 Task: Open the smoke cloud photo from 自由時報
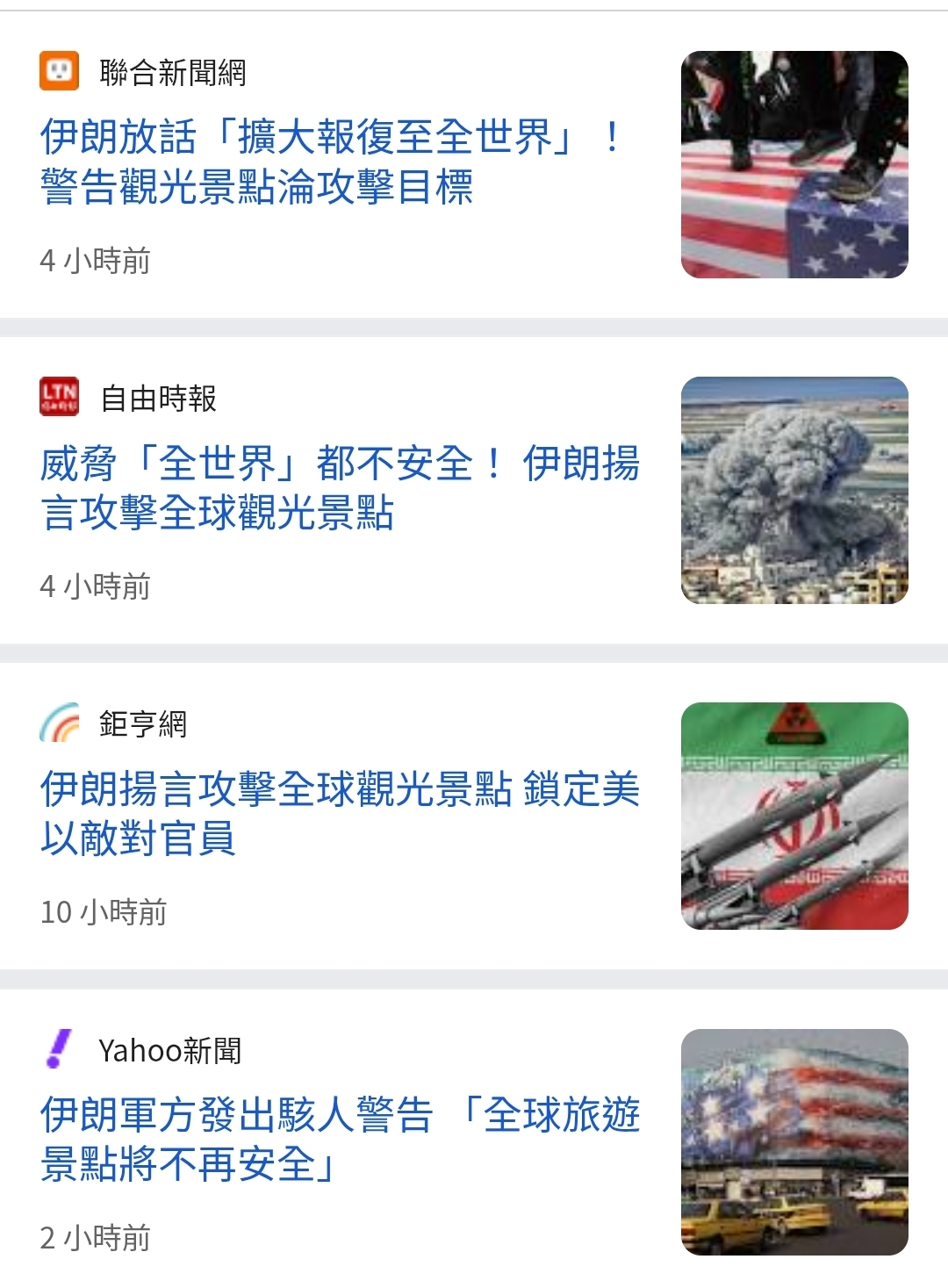pyautogui.click(x=794, y=490)
